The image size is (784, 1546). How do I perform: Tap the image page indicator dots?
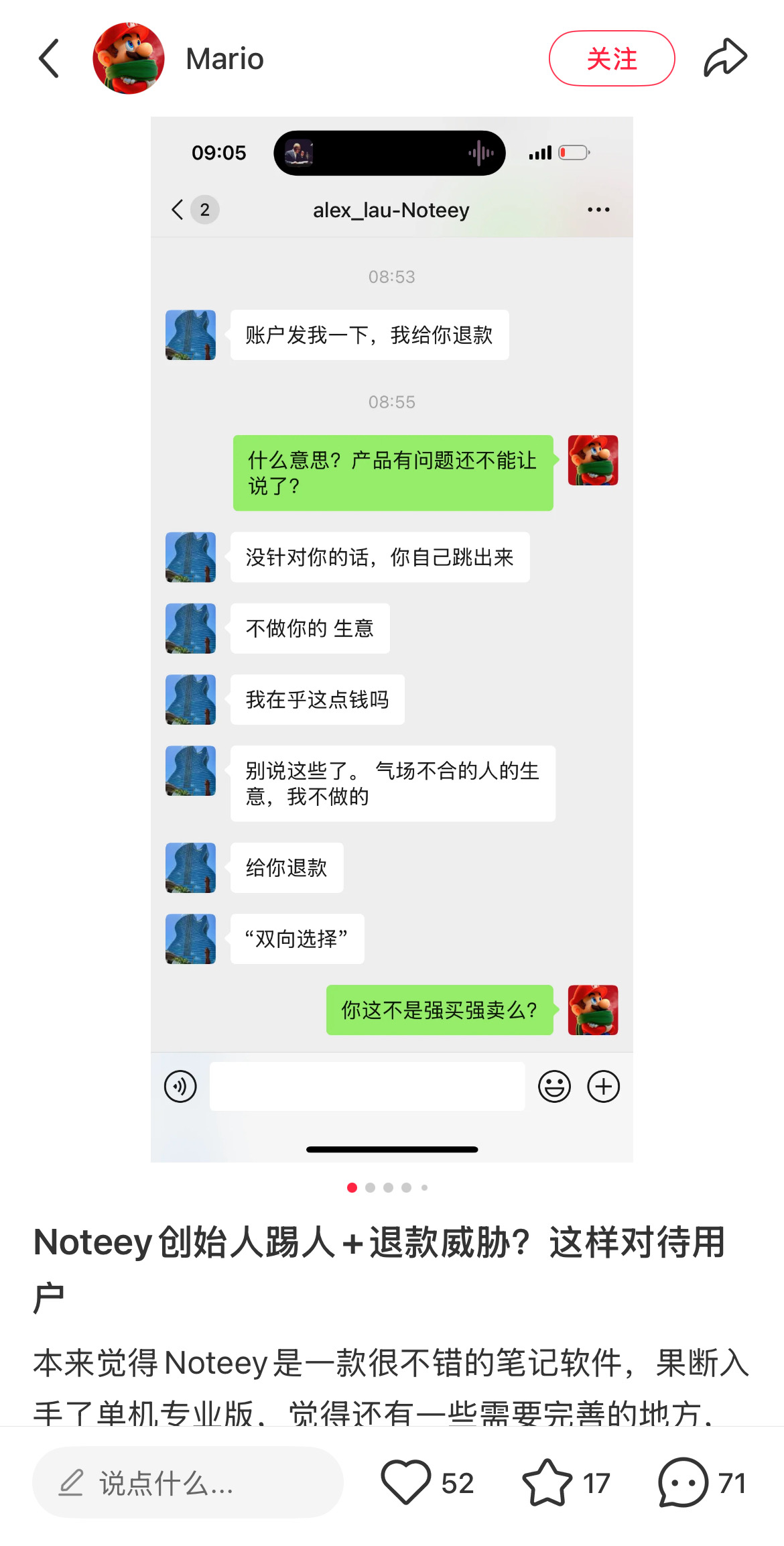coord(387,1187)
